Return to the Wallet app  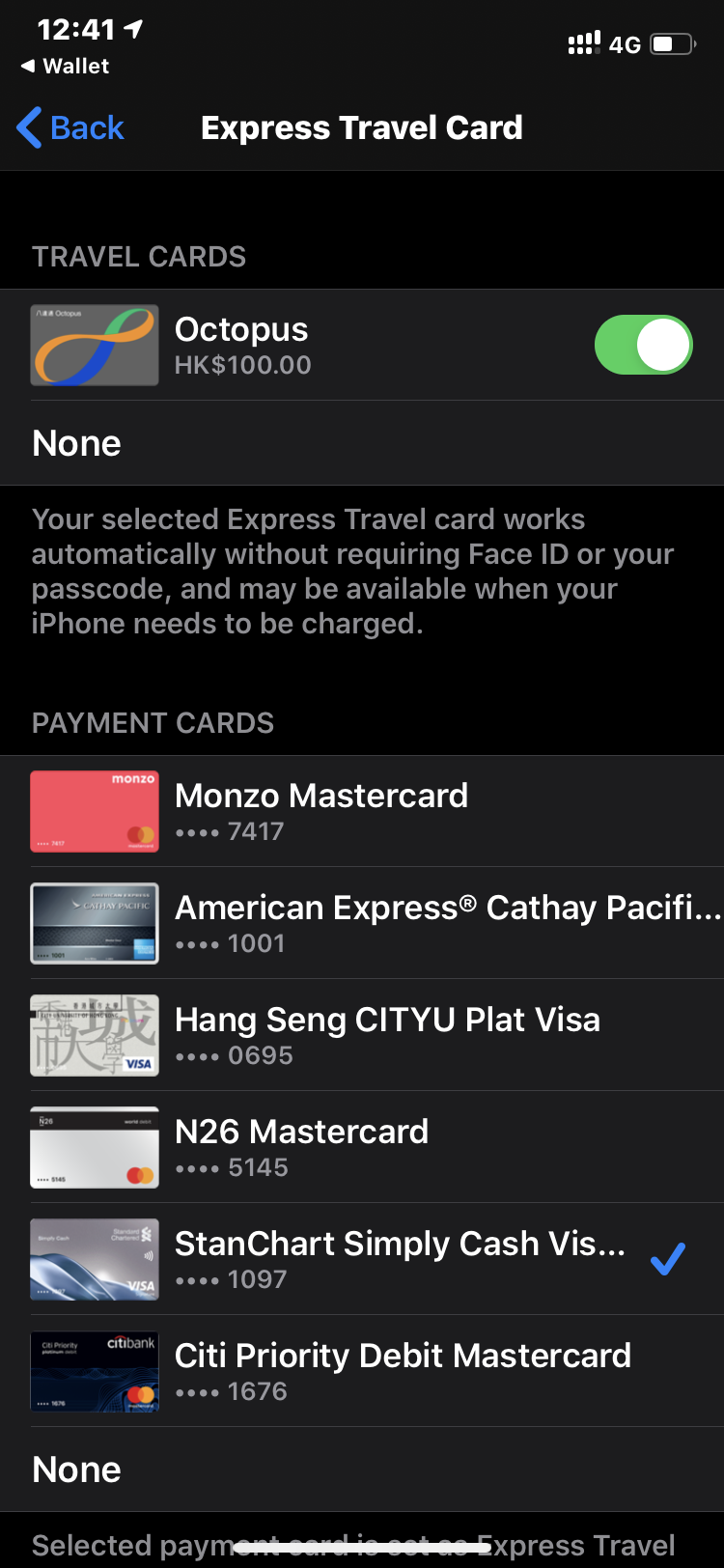tap(65, 66)
